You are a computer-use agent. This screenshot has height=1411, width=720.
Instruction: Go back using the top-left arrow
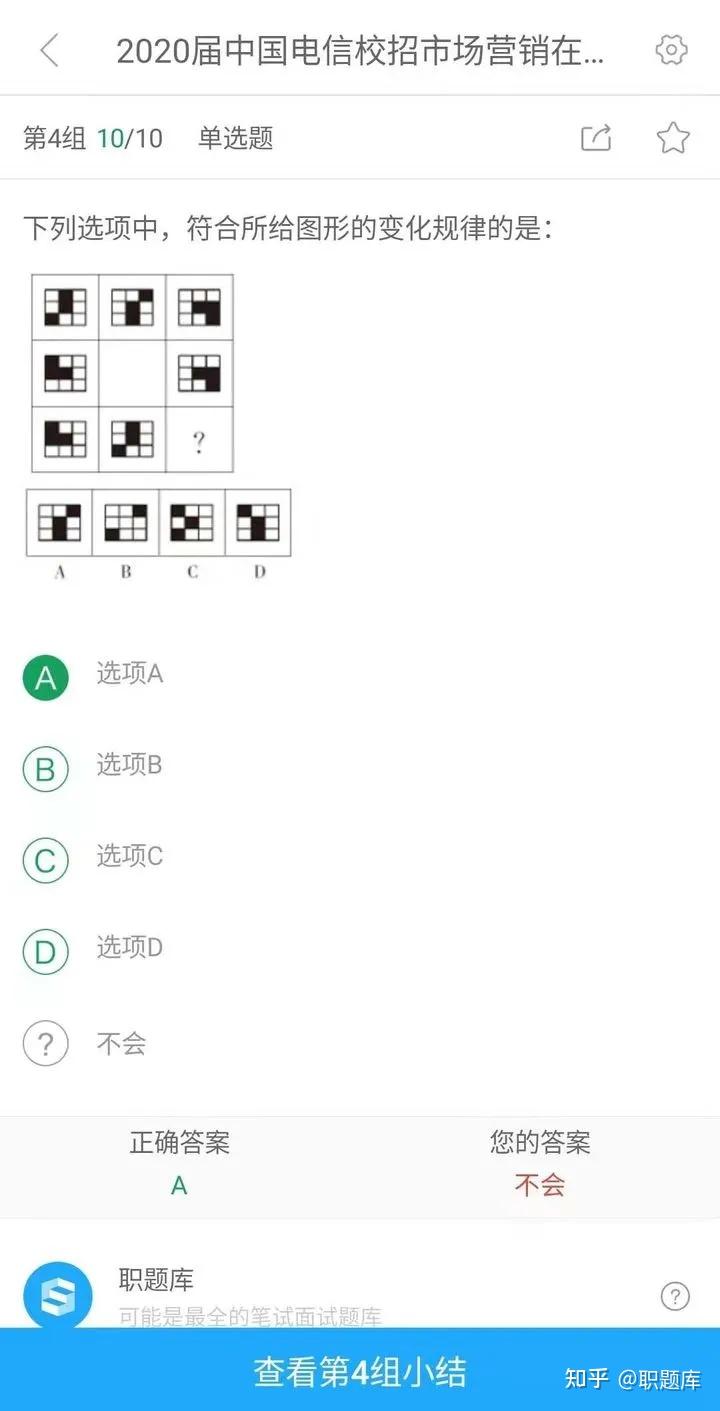click(x=49, y=50)
